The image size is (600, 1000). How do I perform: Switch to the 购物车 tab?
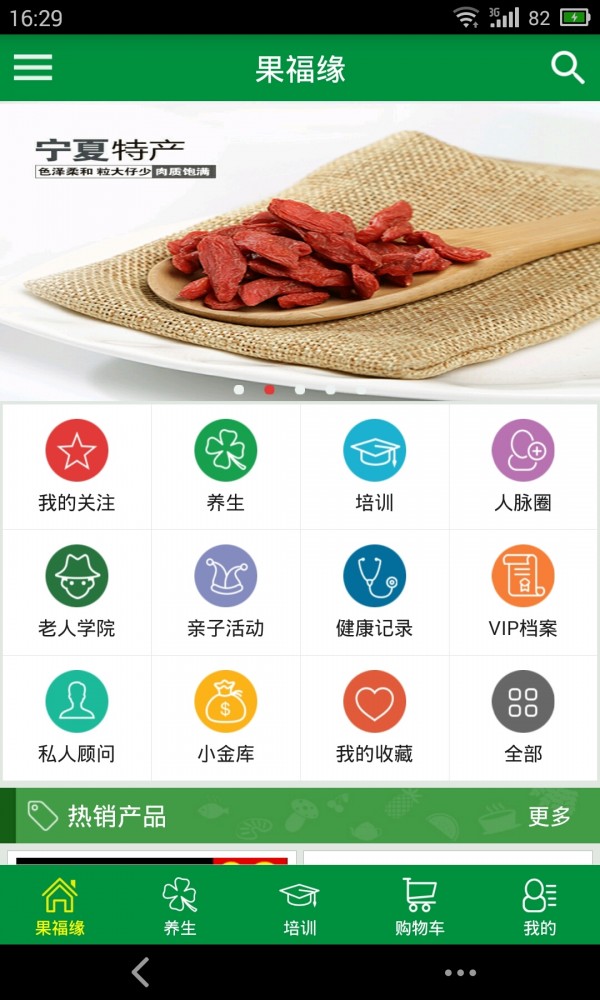click(420, 906)
